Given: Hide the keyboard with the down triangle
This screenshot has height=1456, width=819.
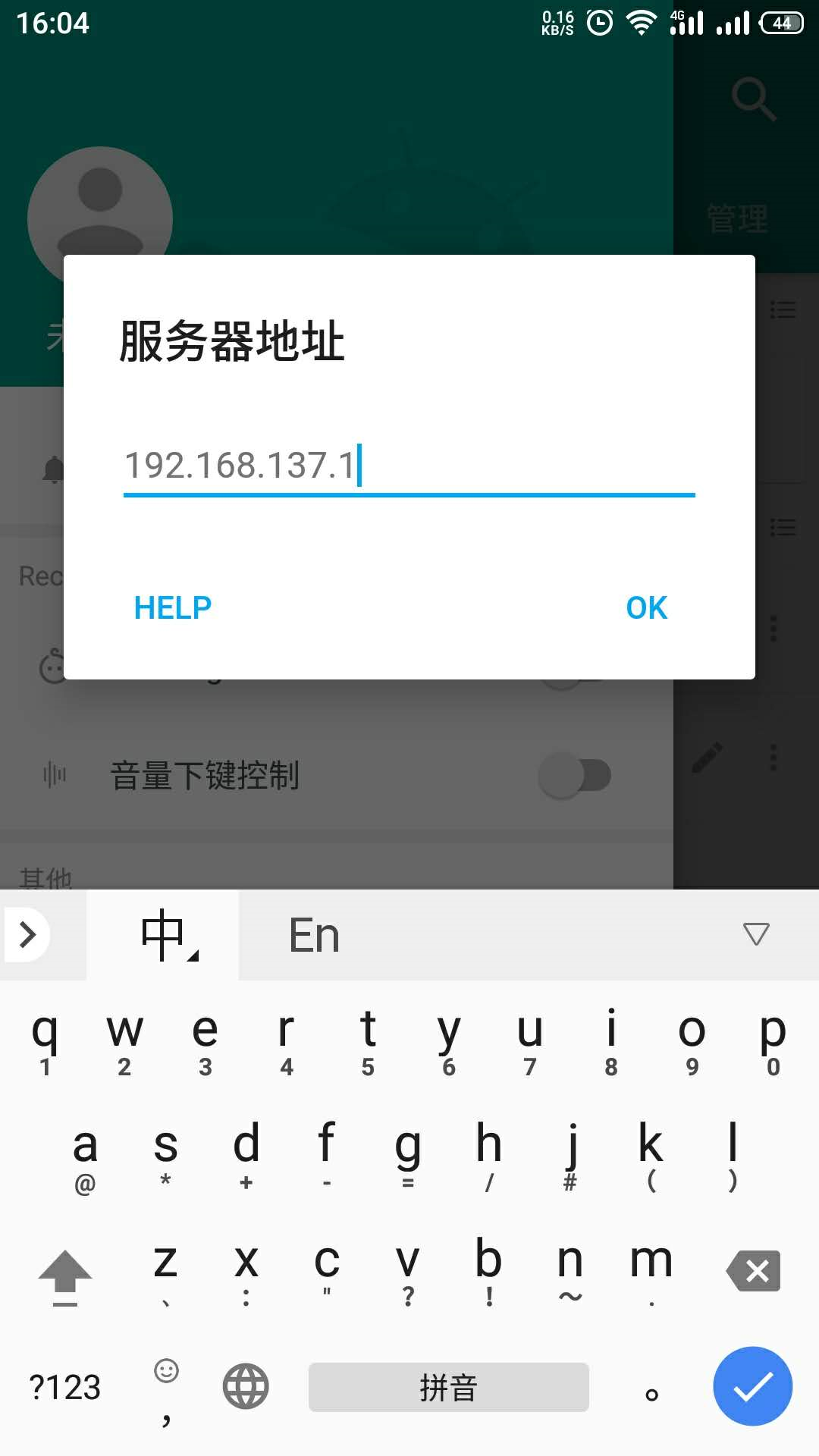Looking at the screenshot, I should (x=756, y=934).
